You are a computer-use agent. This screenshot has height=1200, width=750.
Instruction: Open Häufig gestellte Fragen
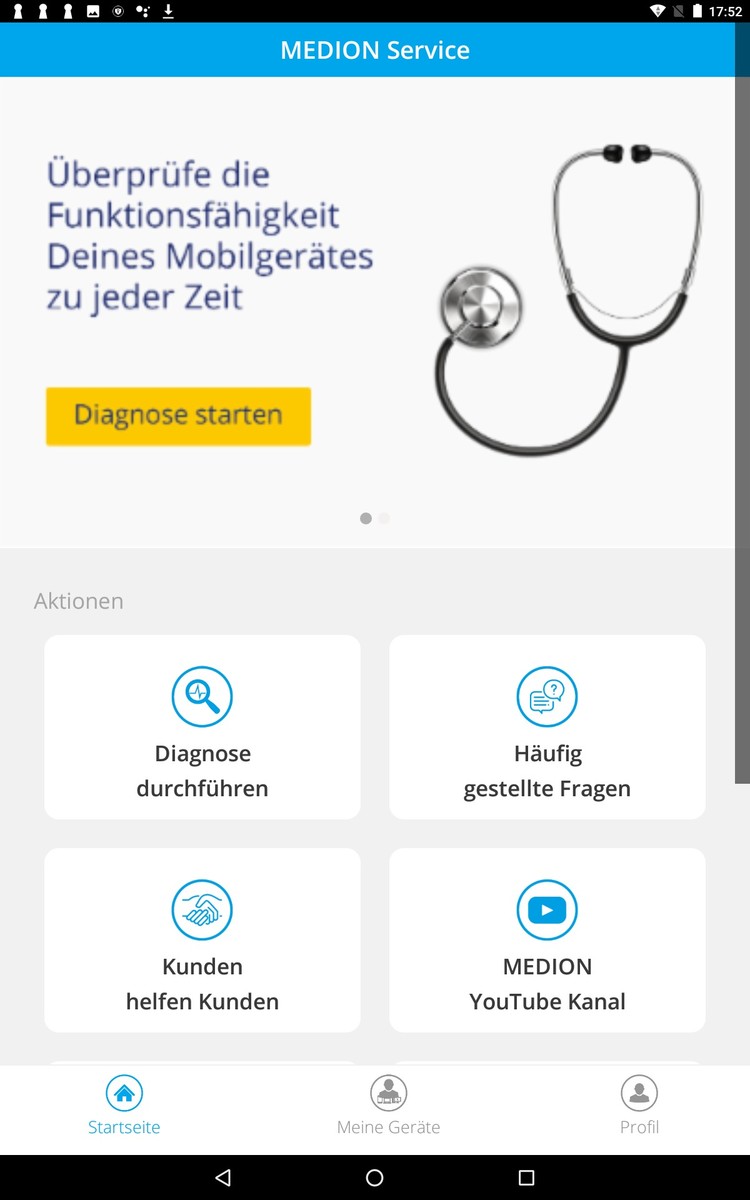click(x=547, y=727)
